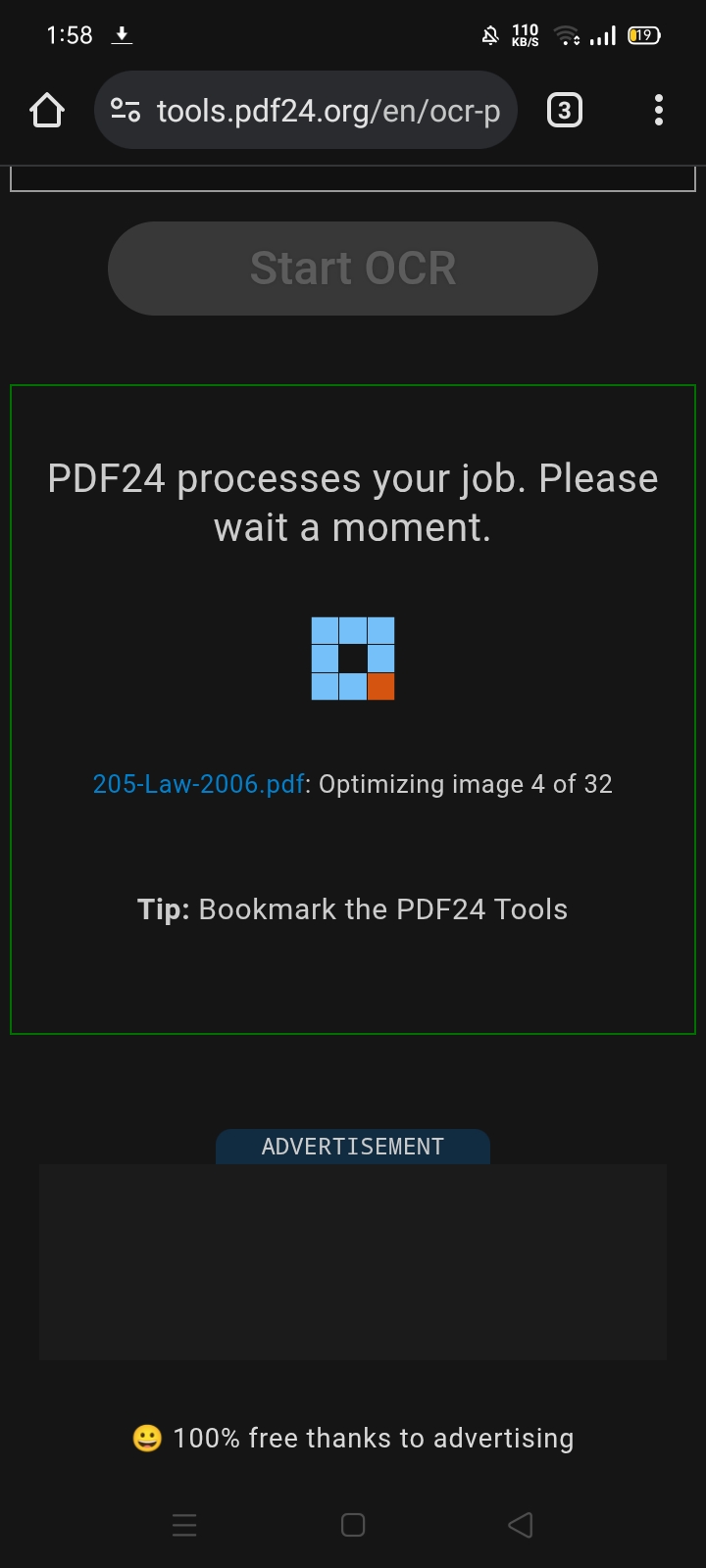Go to the browser home page
The width and height of the screenshot is (706, 1568).
(47, 111)
